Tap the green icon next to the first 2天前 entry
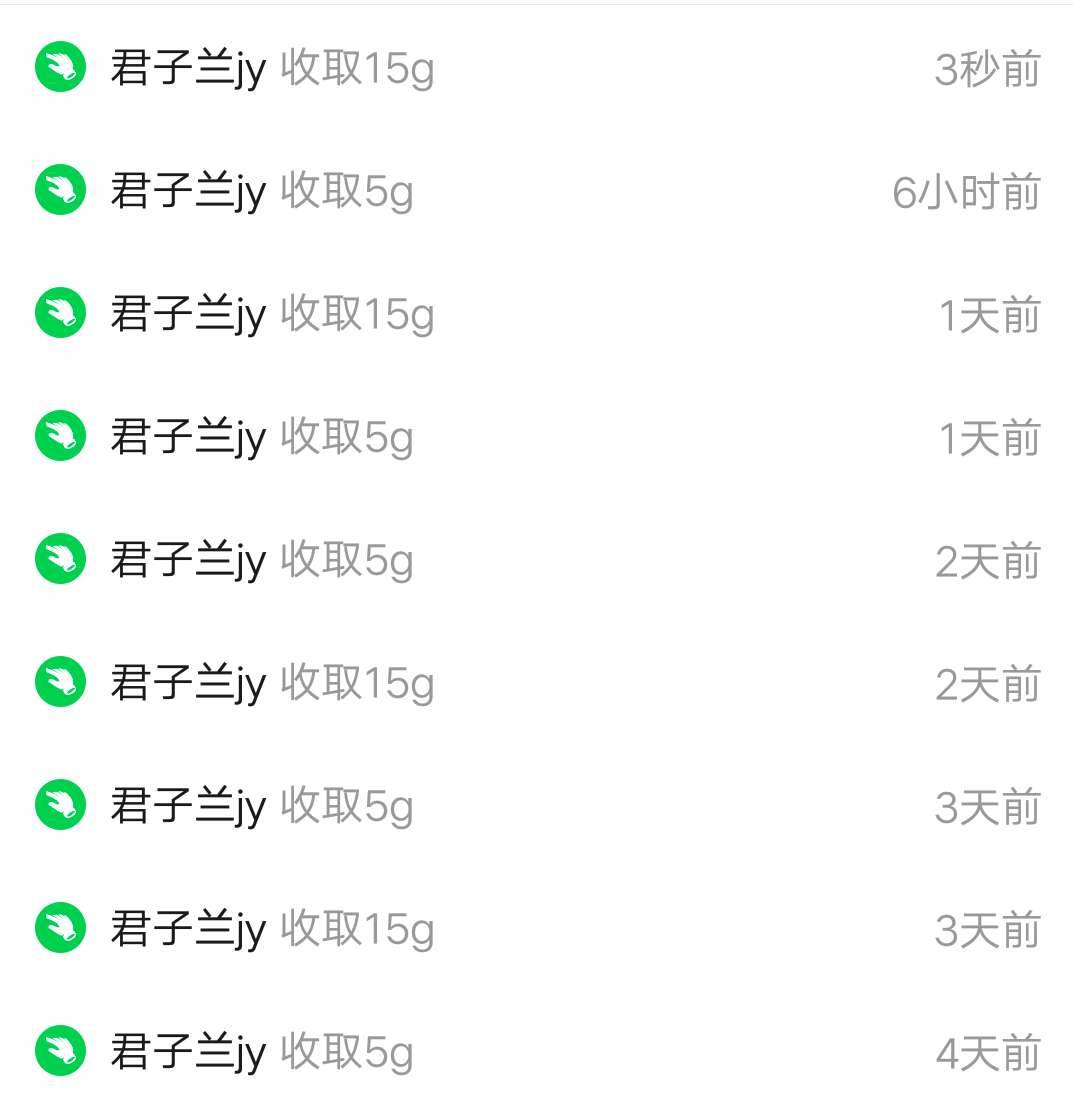This screenshot has height=1100, width=1073. click(x=60, y=560)
